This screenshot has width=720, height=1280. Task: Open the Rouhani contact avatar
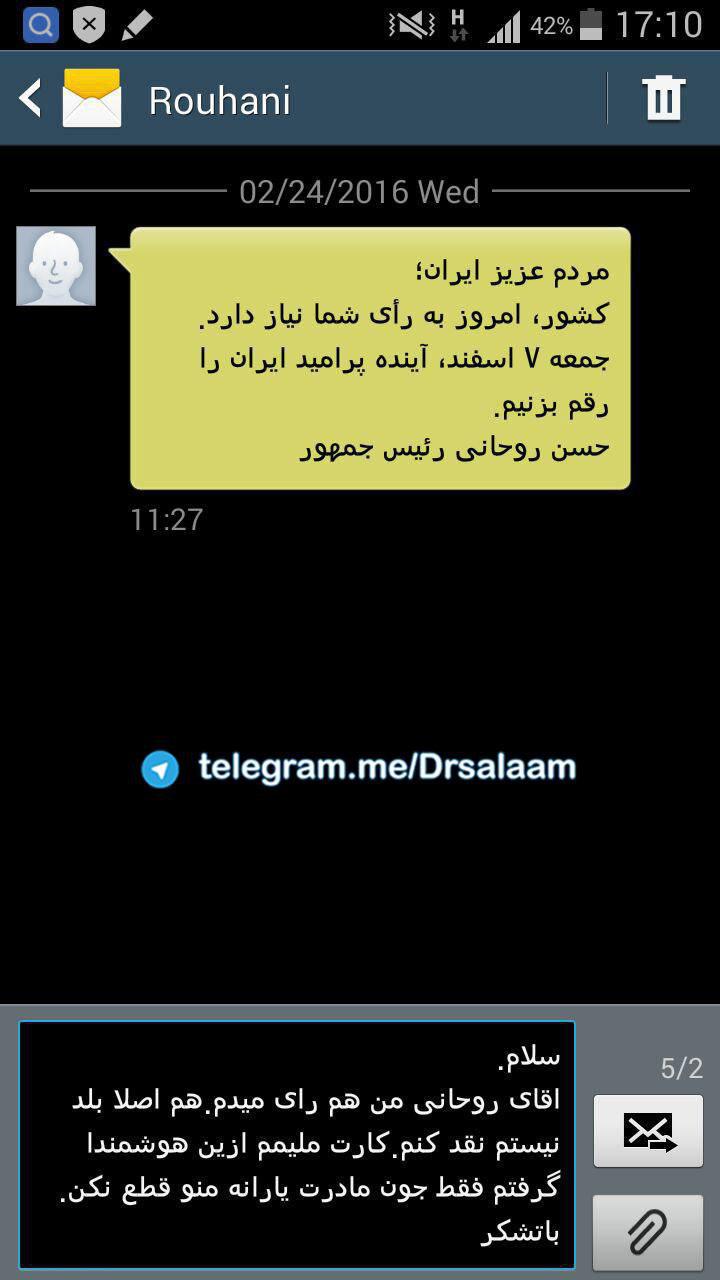(56, 266)
